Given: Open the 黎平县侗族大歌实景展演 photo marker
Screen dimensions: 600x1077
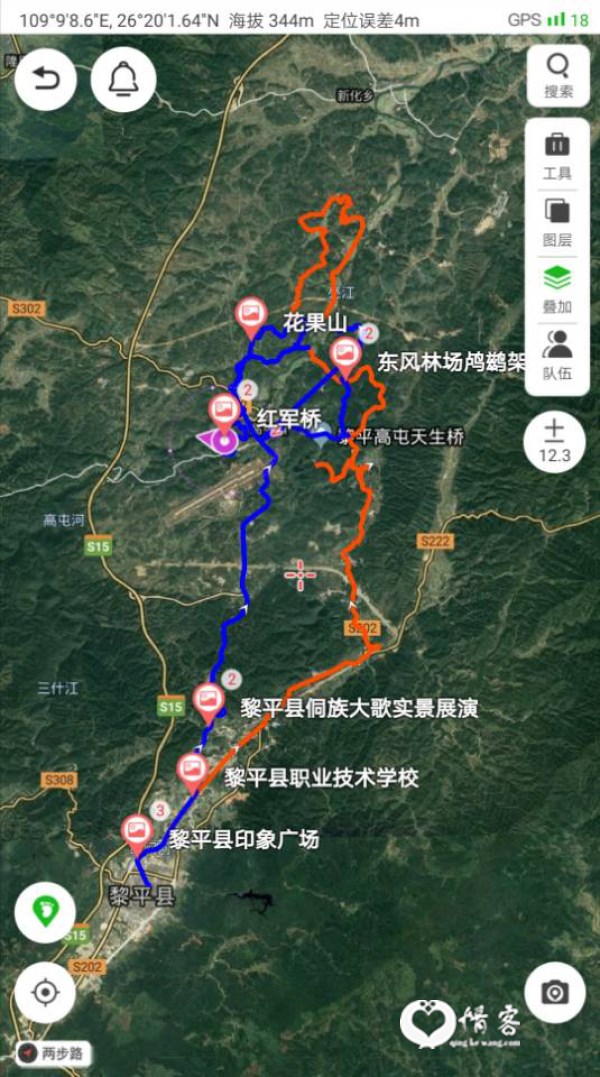Looking at the screenshot, I should tap(208, 699).
